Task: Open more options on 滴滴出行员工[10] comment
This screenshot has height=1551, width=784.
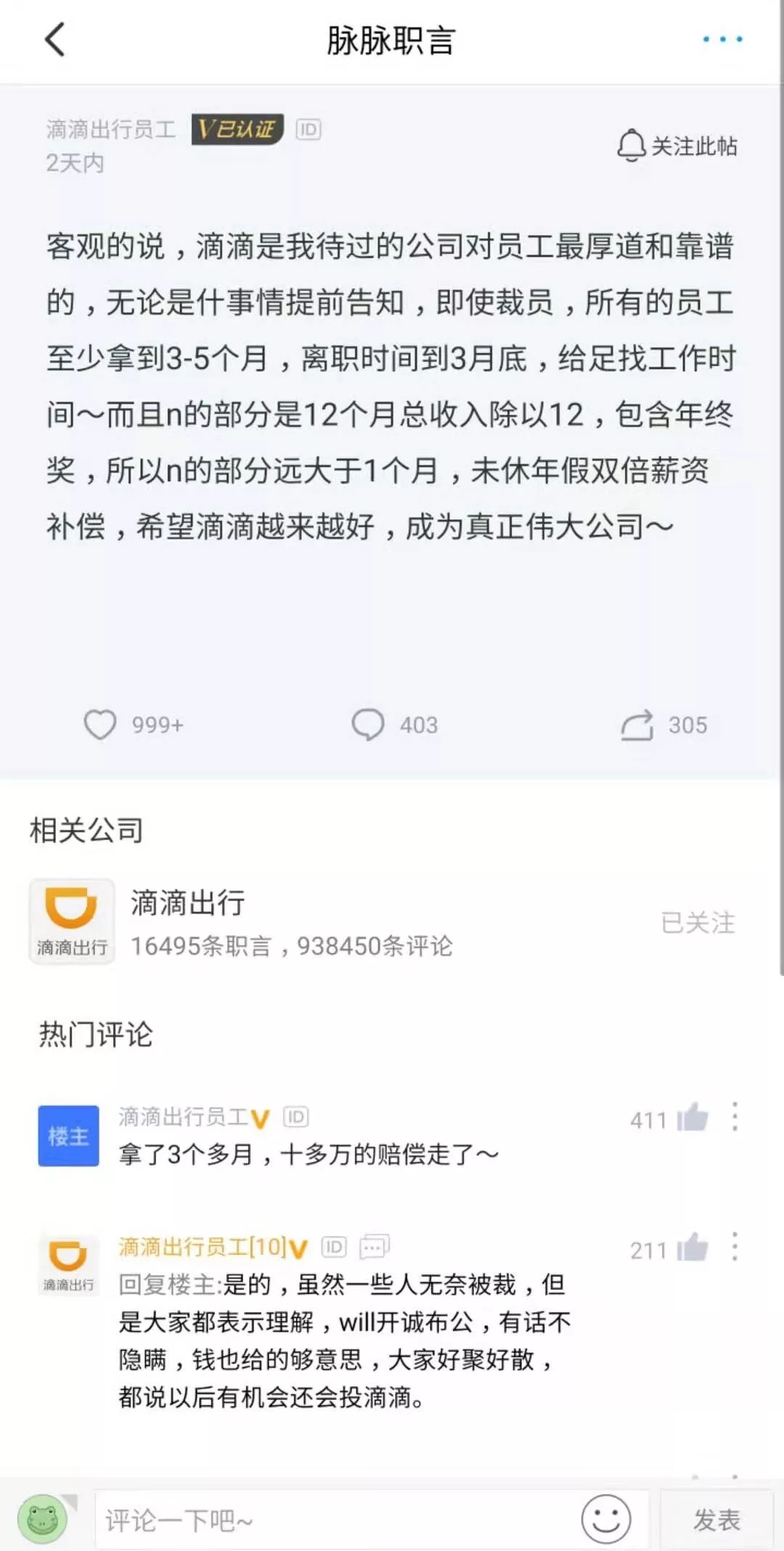Action: 735,1247
